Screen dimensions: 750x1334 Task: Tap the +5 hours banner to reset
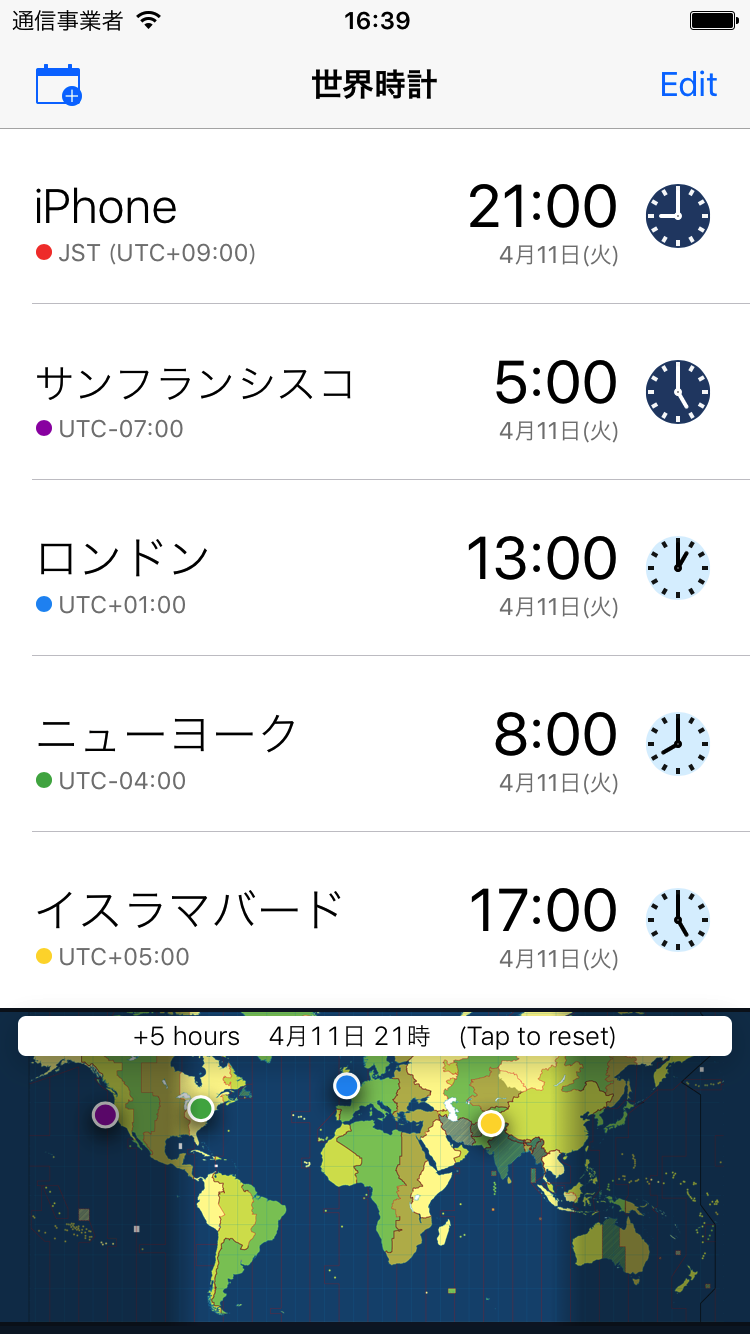(375, 1036)
